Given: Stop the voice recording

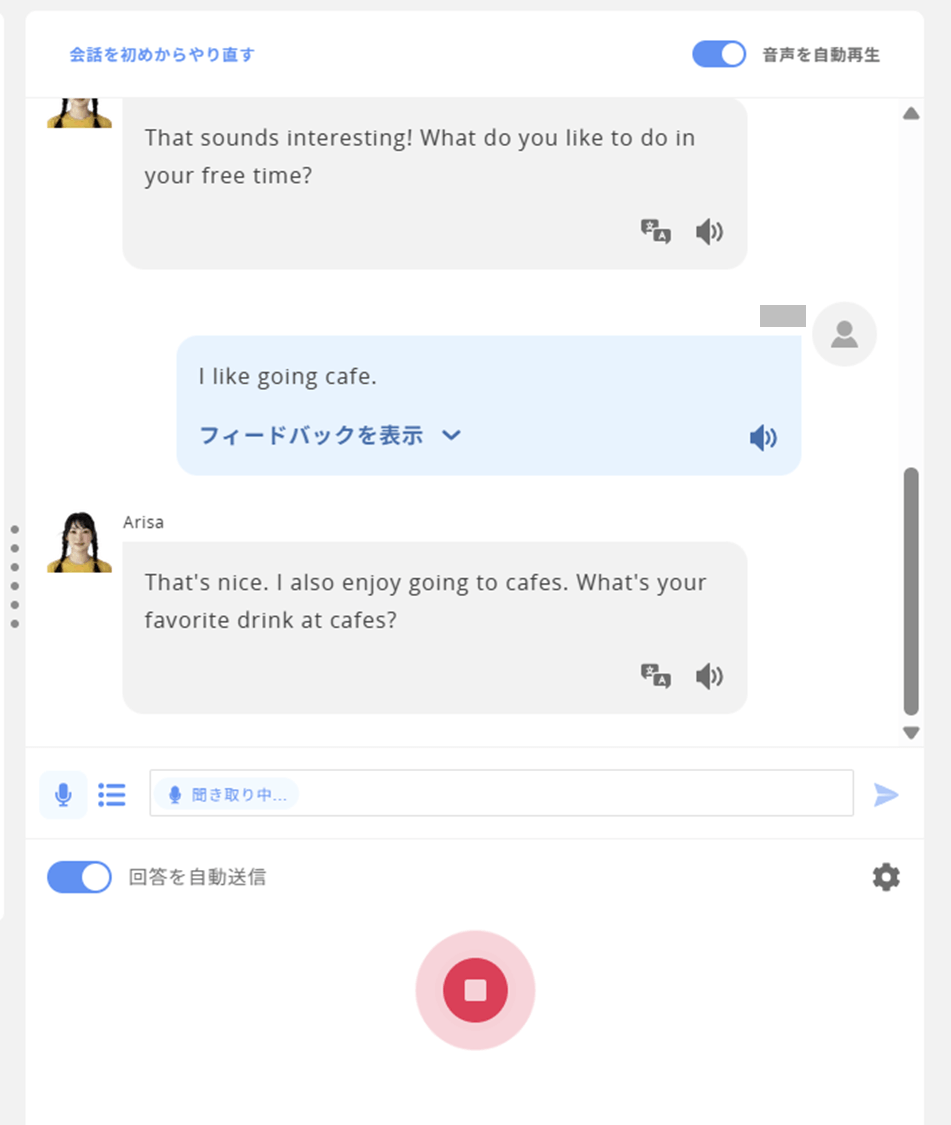Looking at the screenshot, I should [475, 990].
